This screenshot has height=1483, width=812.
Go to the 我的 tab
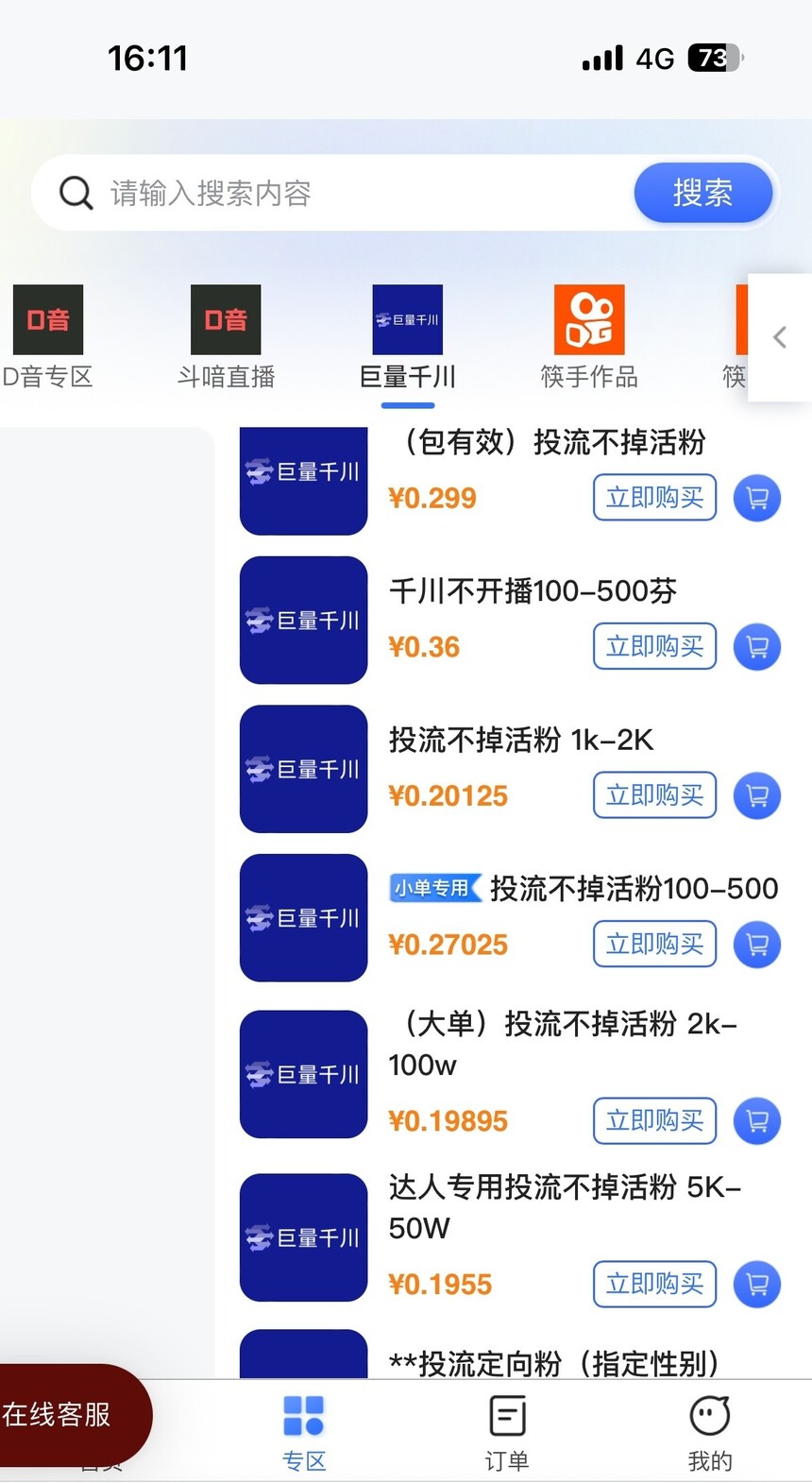pos(710,1433)
